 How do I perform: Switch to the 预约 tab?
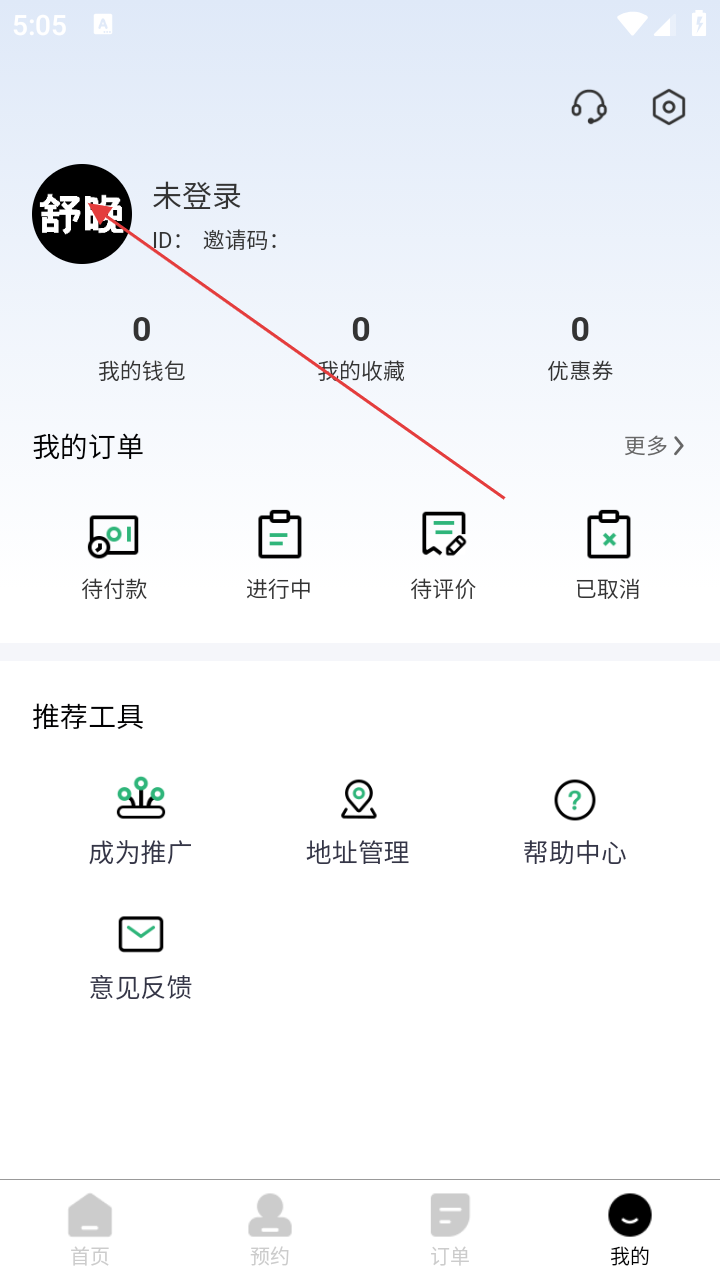click(x=270, y=1230)
